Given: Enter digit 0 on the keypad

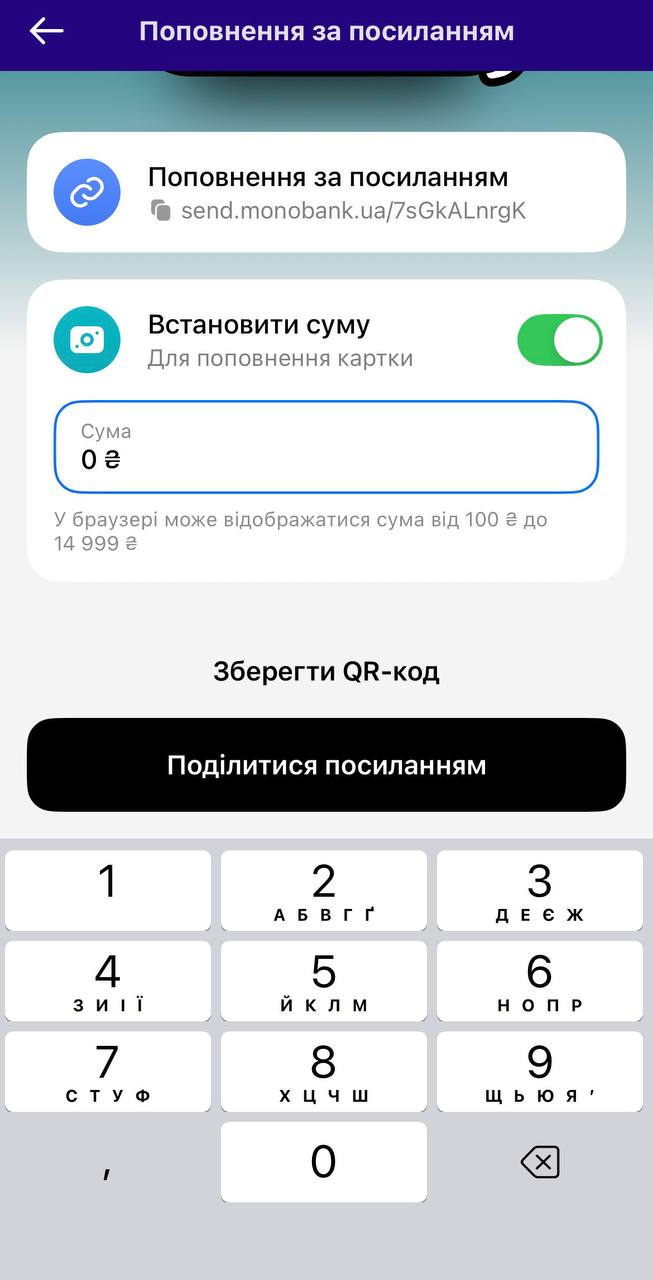Looking at the screenshot, I should (x=324, y=1161).
